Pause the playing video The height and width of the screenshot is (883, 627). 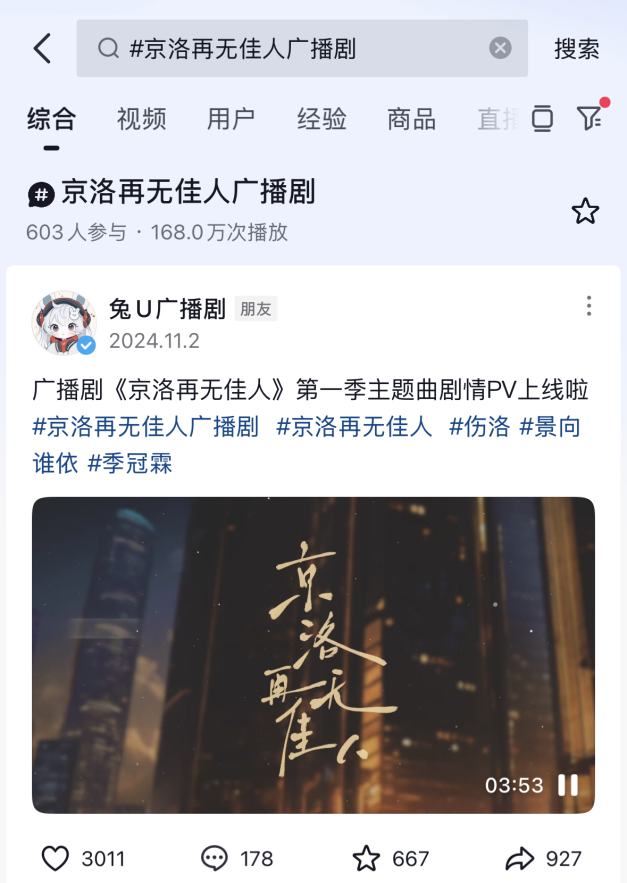(x=568, y=785)
